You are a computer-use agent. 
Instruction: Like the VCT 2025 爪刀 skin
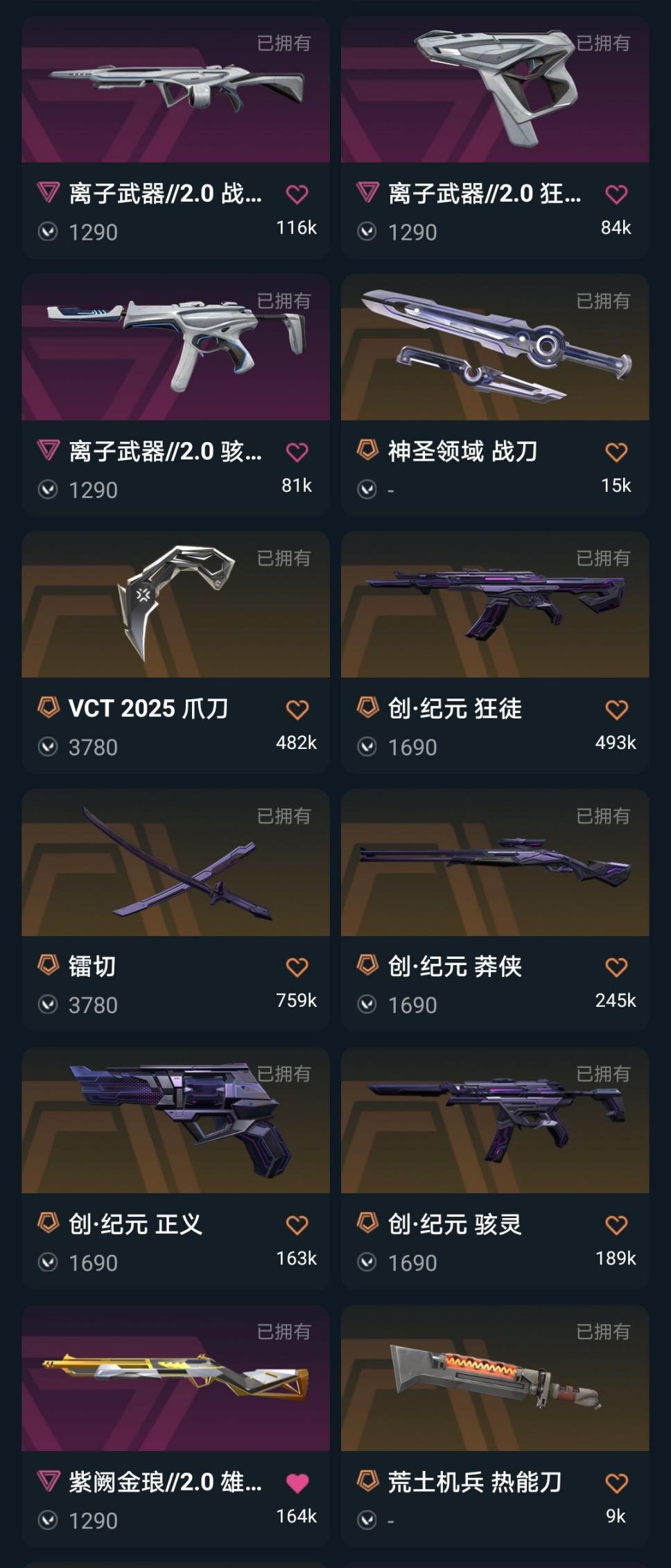(297, 710)
